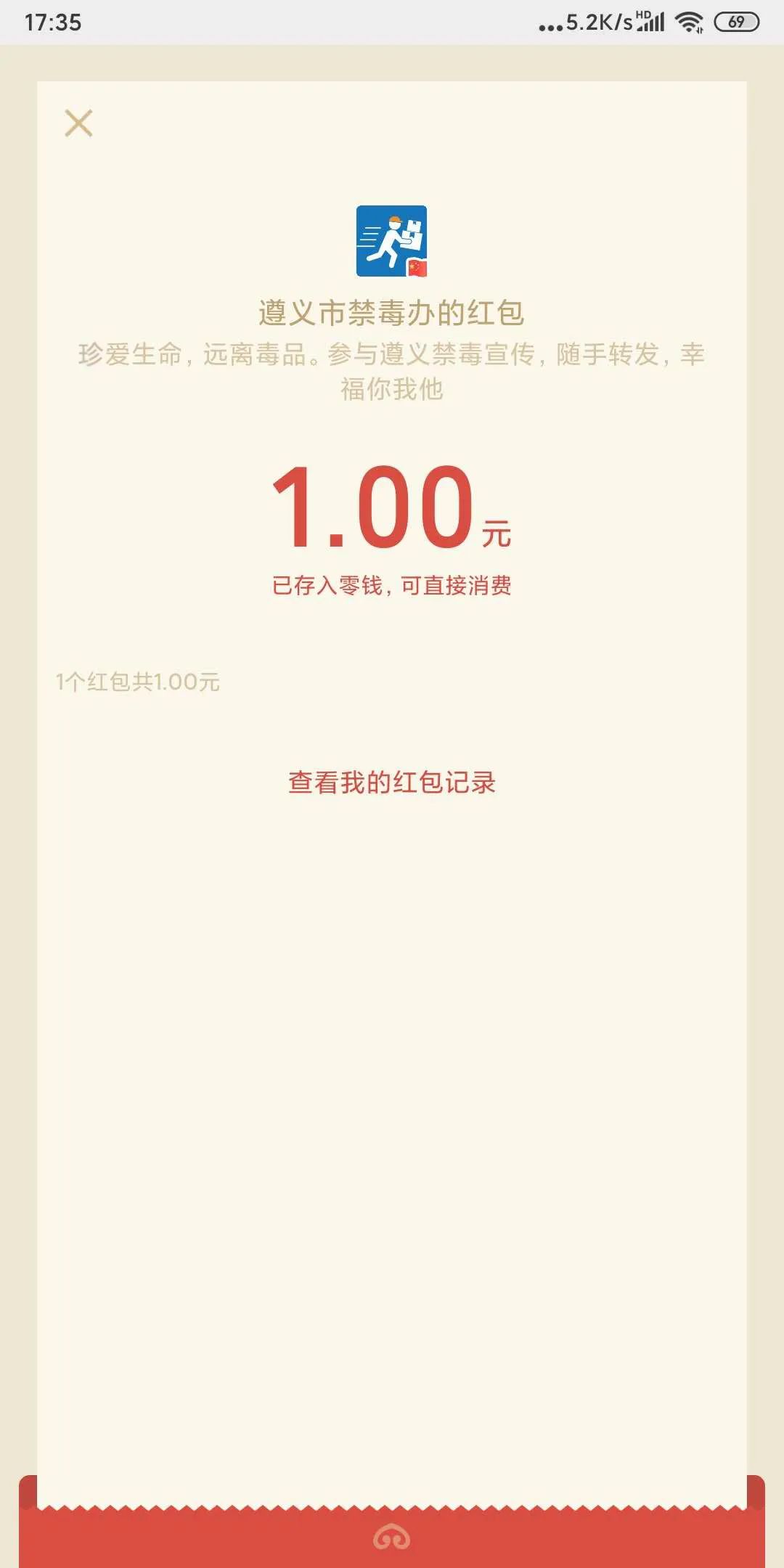
Task: Close the red packet details page
Action: point(78,123)
